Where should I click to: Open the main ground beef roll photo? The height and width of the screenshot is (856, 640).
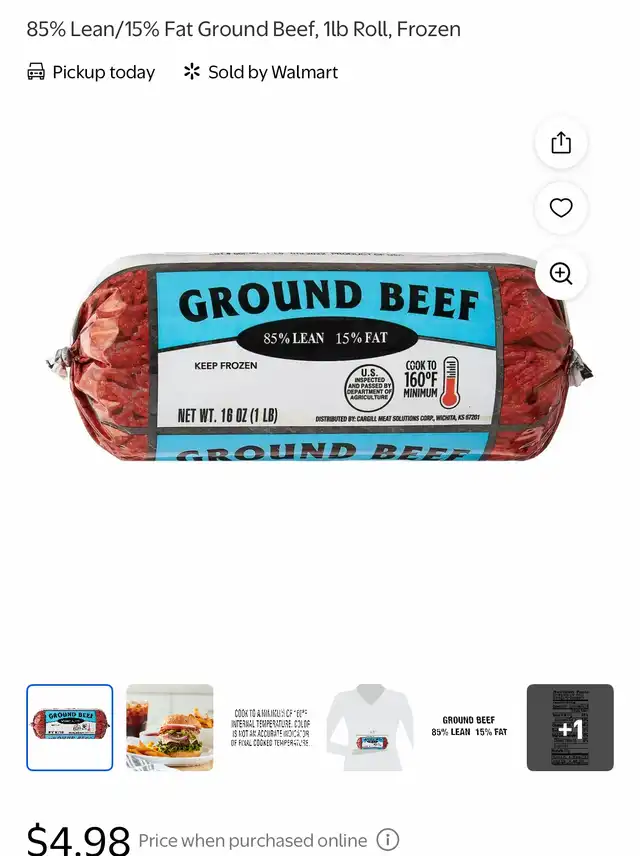point(318,357)
